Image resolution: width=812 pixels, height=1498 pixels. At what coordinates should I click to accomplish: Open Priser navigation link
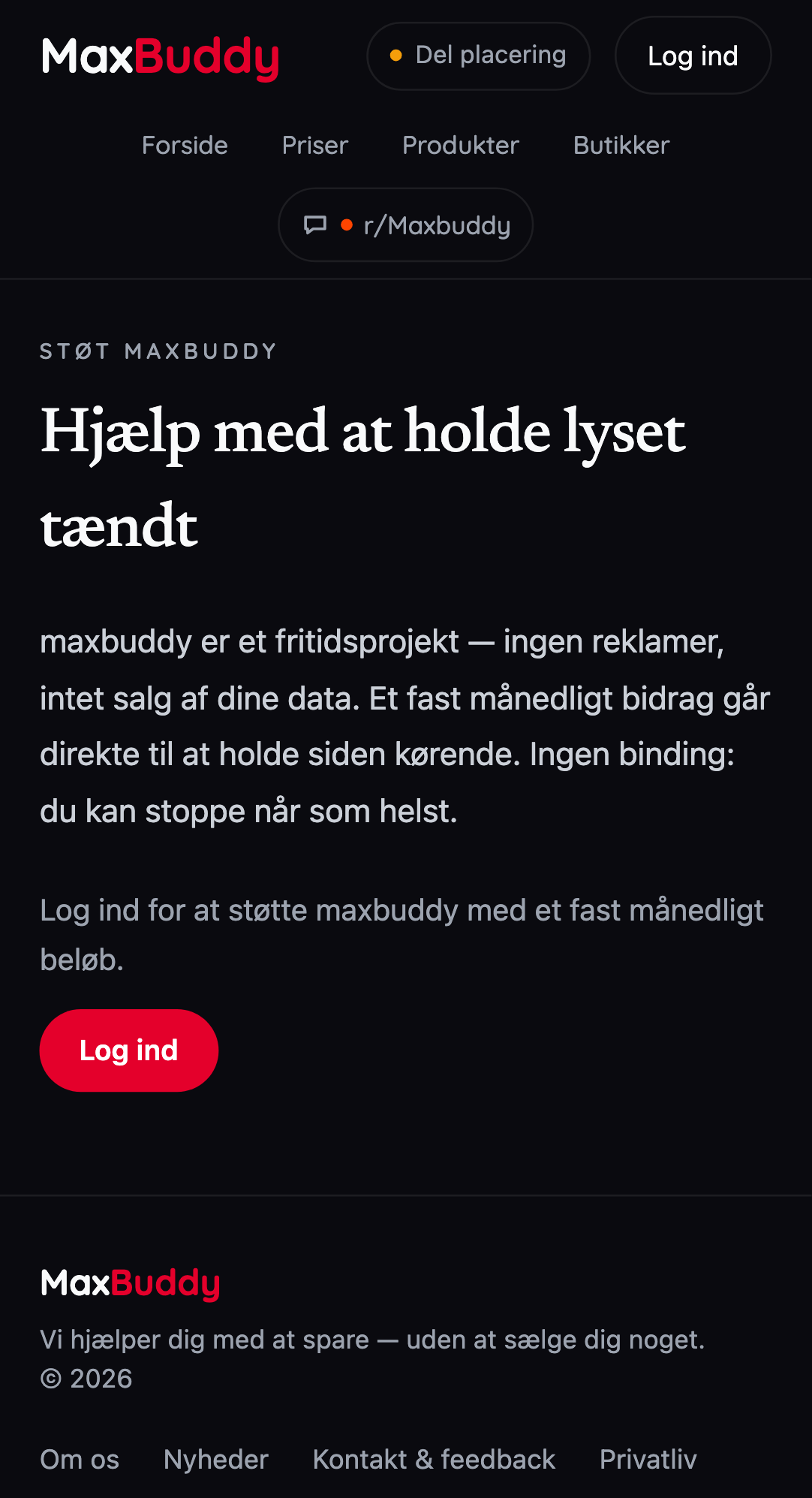[x=315, y=145]
